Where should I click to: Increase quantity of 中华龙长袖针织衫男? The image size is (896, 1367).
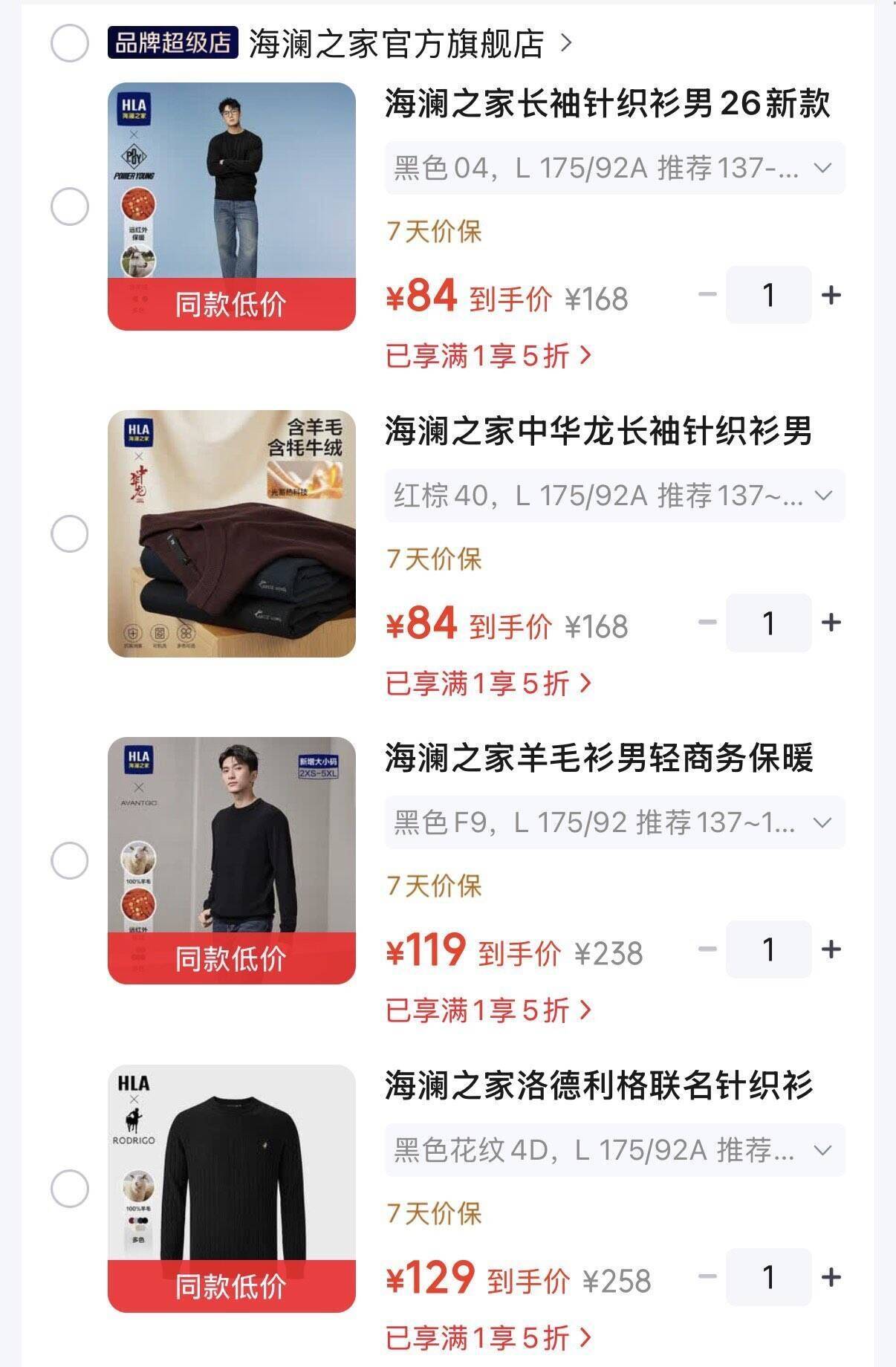pyautogui.click(x=831, y=623)
